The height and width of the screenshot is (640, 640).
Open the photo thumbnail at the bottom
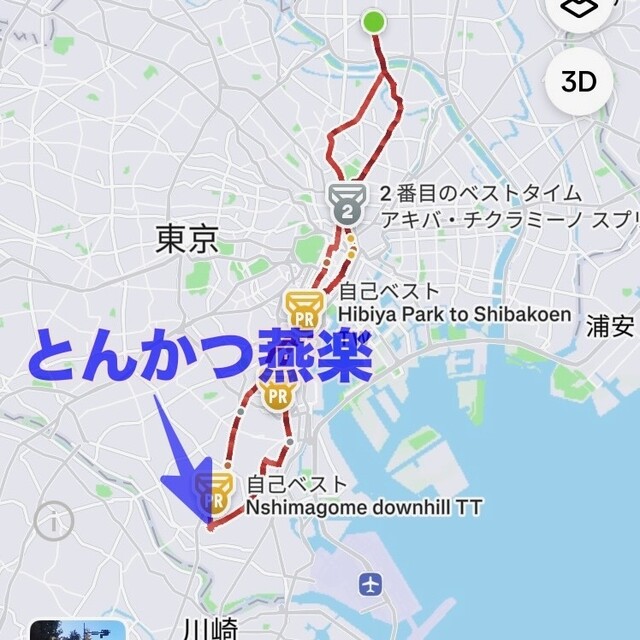(78, 630)
